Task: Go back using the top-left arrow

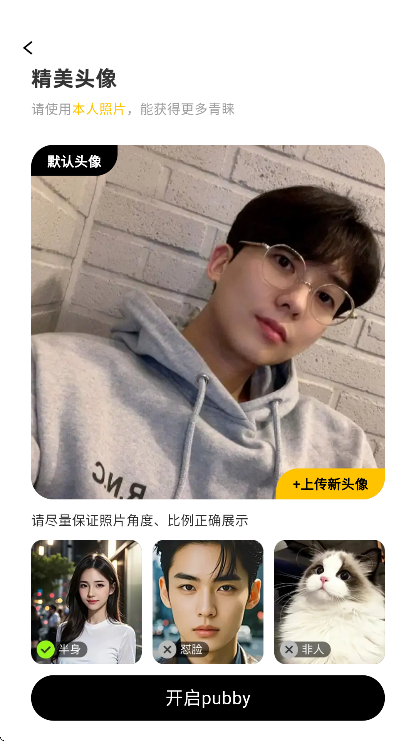Action: 28,48
